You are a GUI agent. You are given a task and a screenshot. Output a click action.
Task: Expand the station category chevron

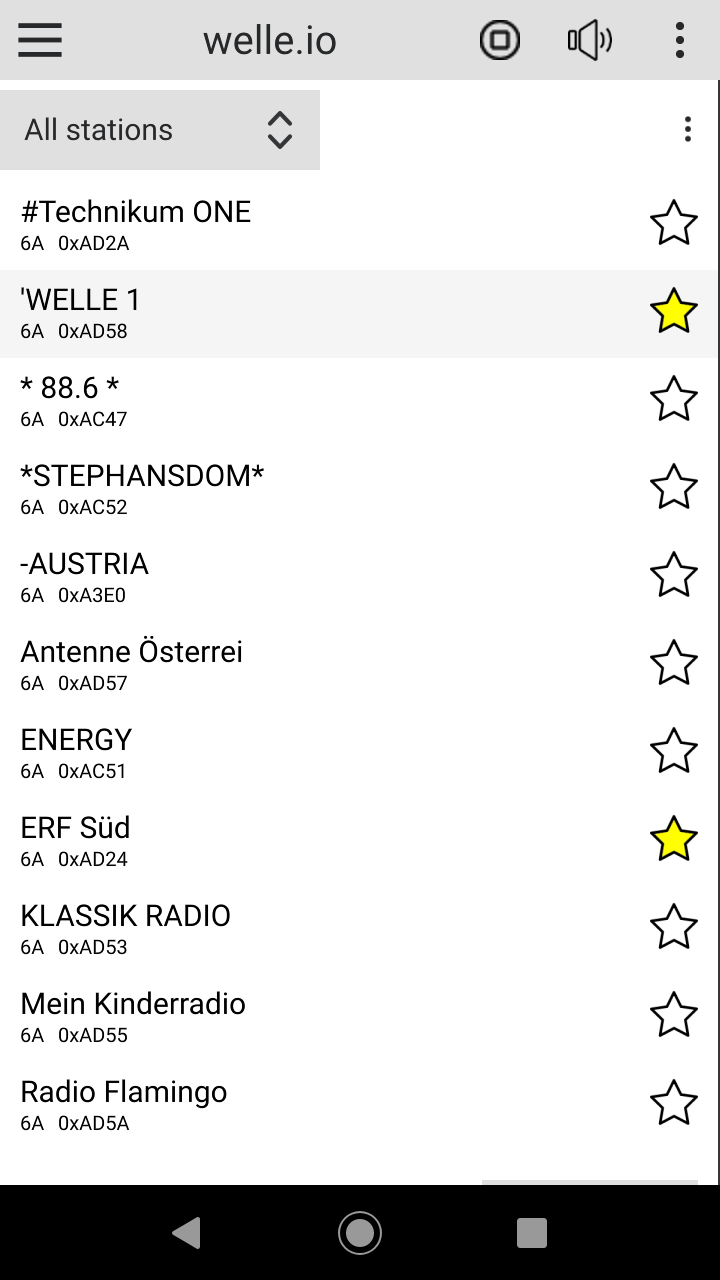point(279,129)
